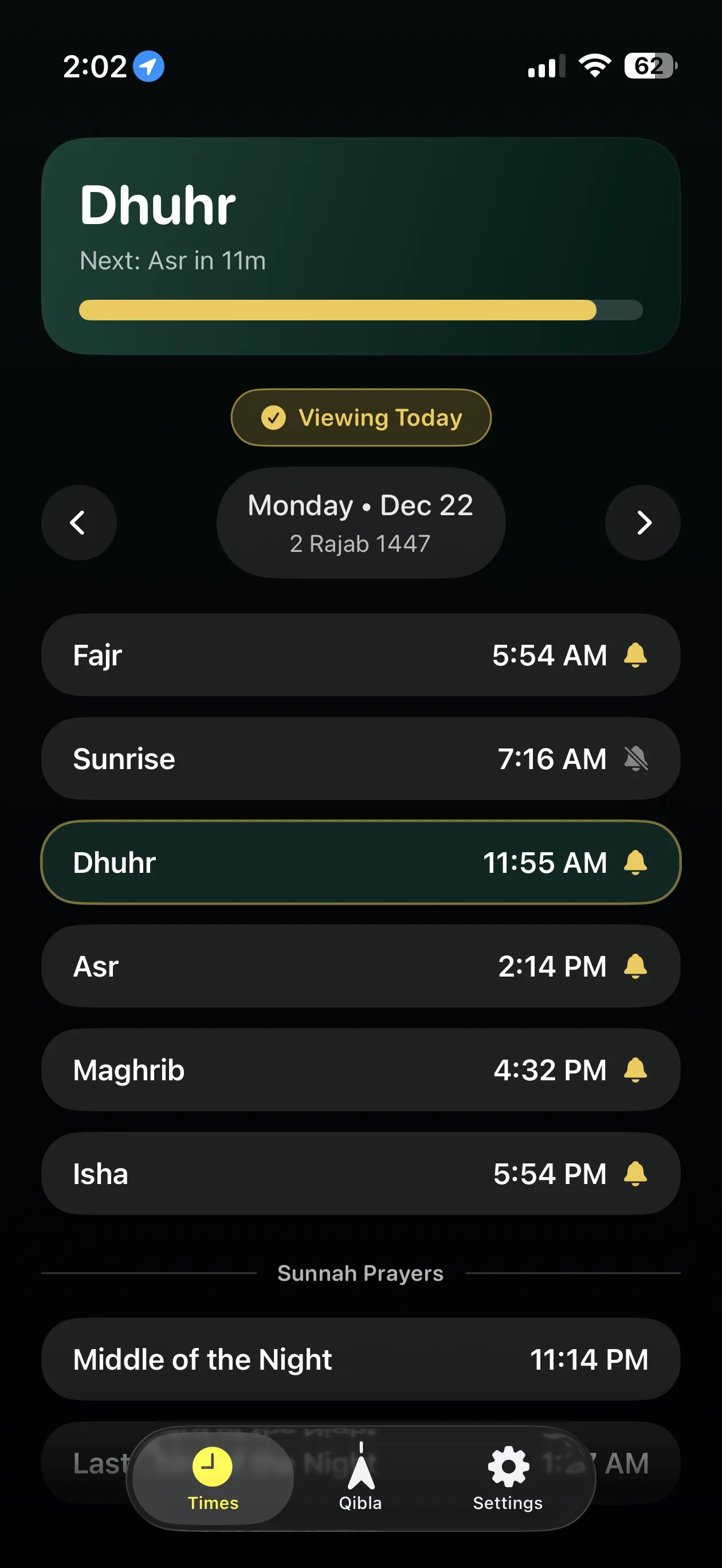The height and width of the screenshot is (1568, 722).
Task: Tap the bell icon next to Fajr
Action: pos(635,654)
